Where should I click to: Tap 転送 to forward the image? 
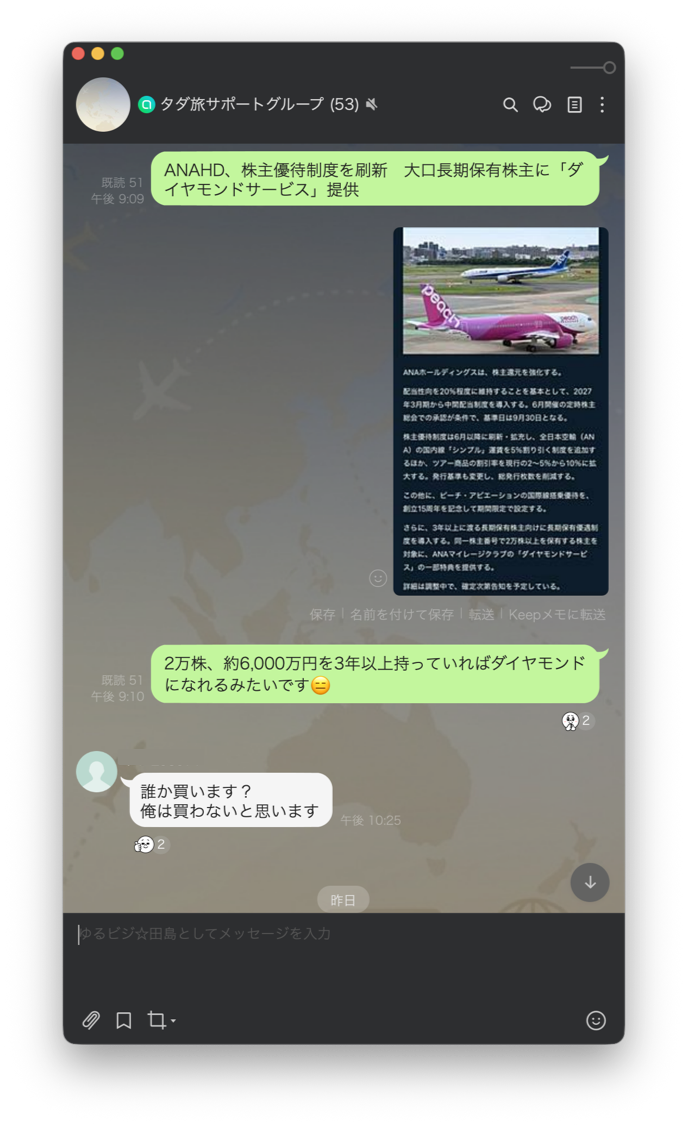(x=481, y=615)
